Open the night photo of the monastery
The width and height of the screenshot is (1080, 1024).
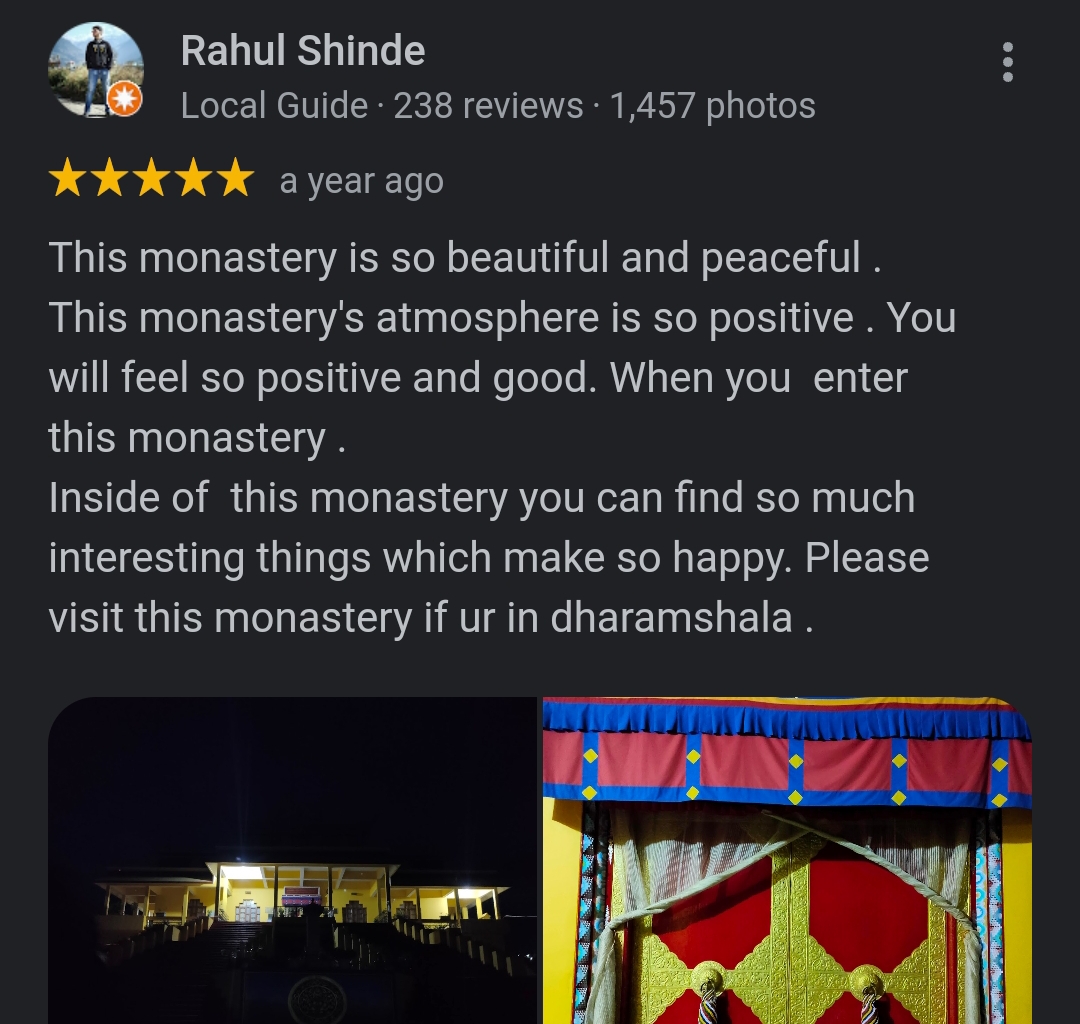[x=292, y=860]
